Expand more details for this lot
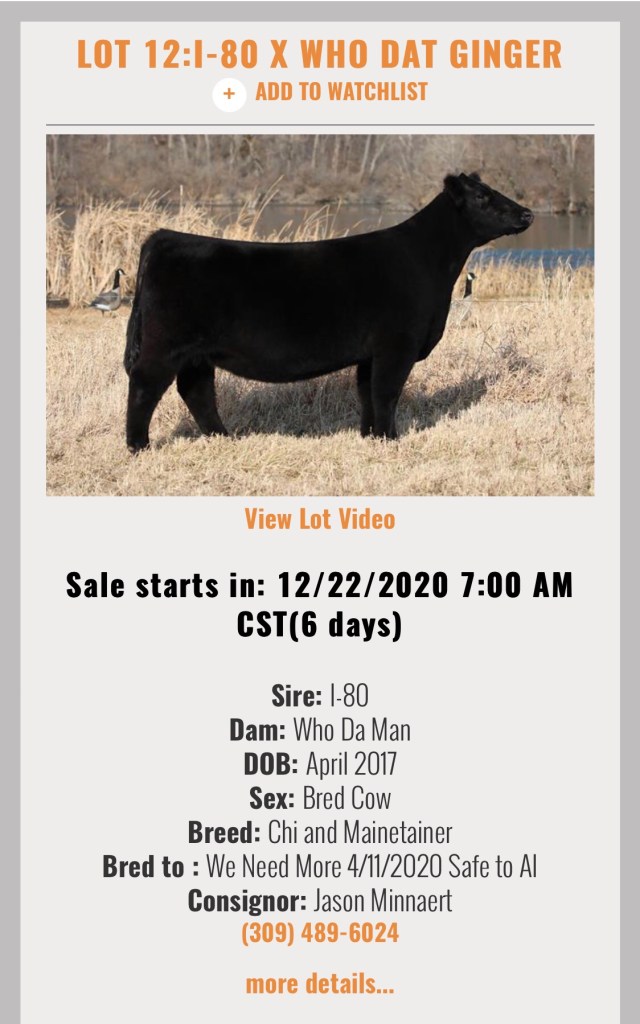 (320, 983)
